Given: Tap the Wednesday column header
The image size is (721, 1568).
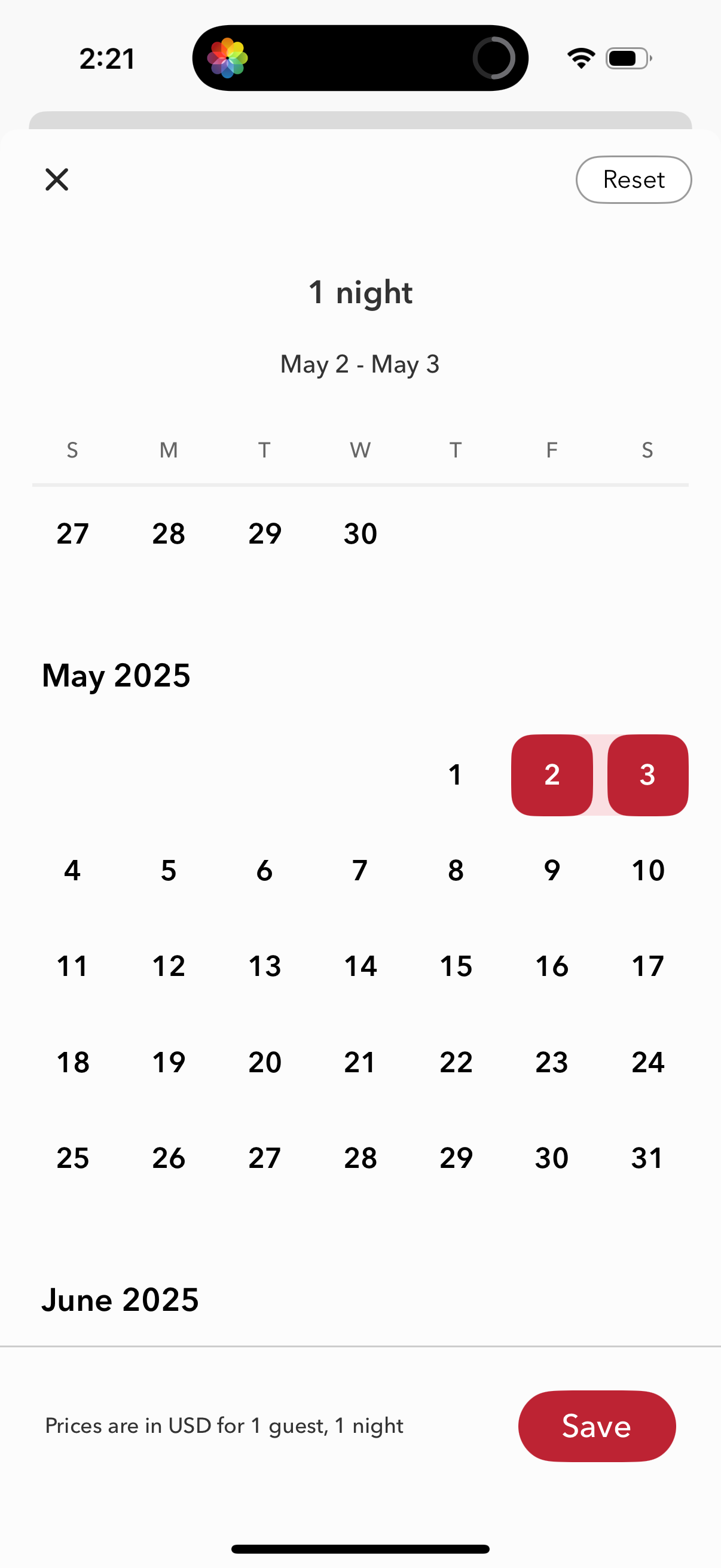Looking at the screenshot, I should [359, 450].
